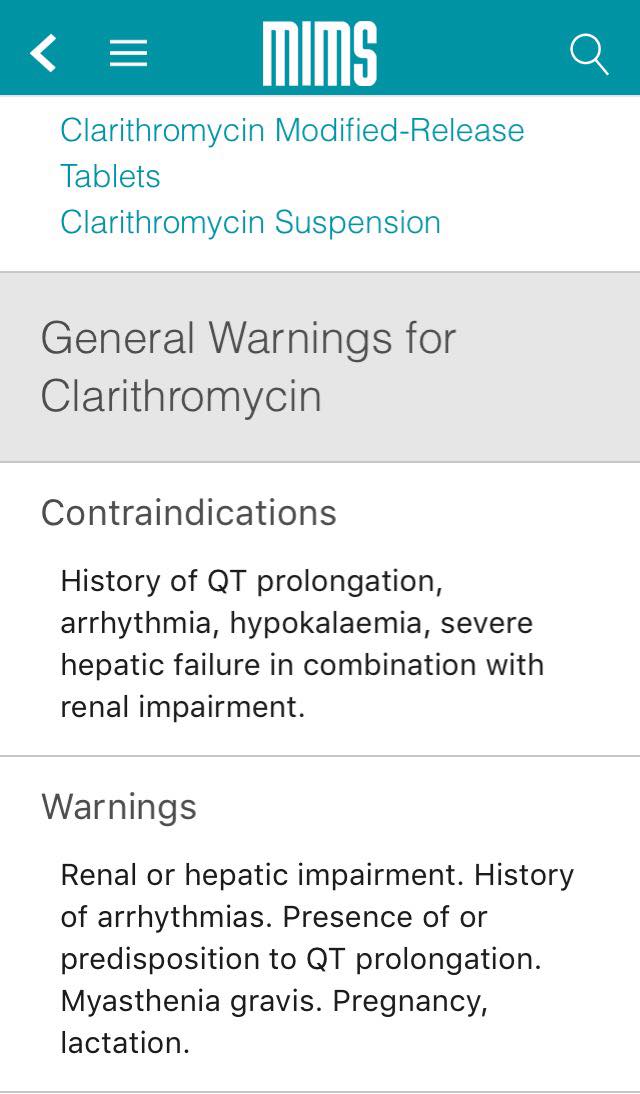Screen dimensions: 640x1094
Task: Open Clarithromycin Suspension link
Action: (x=251, y=223)
